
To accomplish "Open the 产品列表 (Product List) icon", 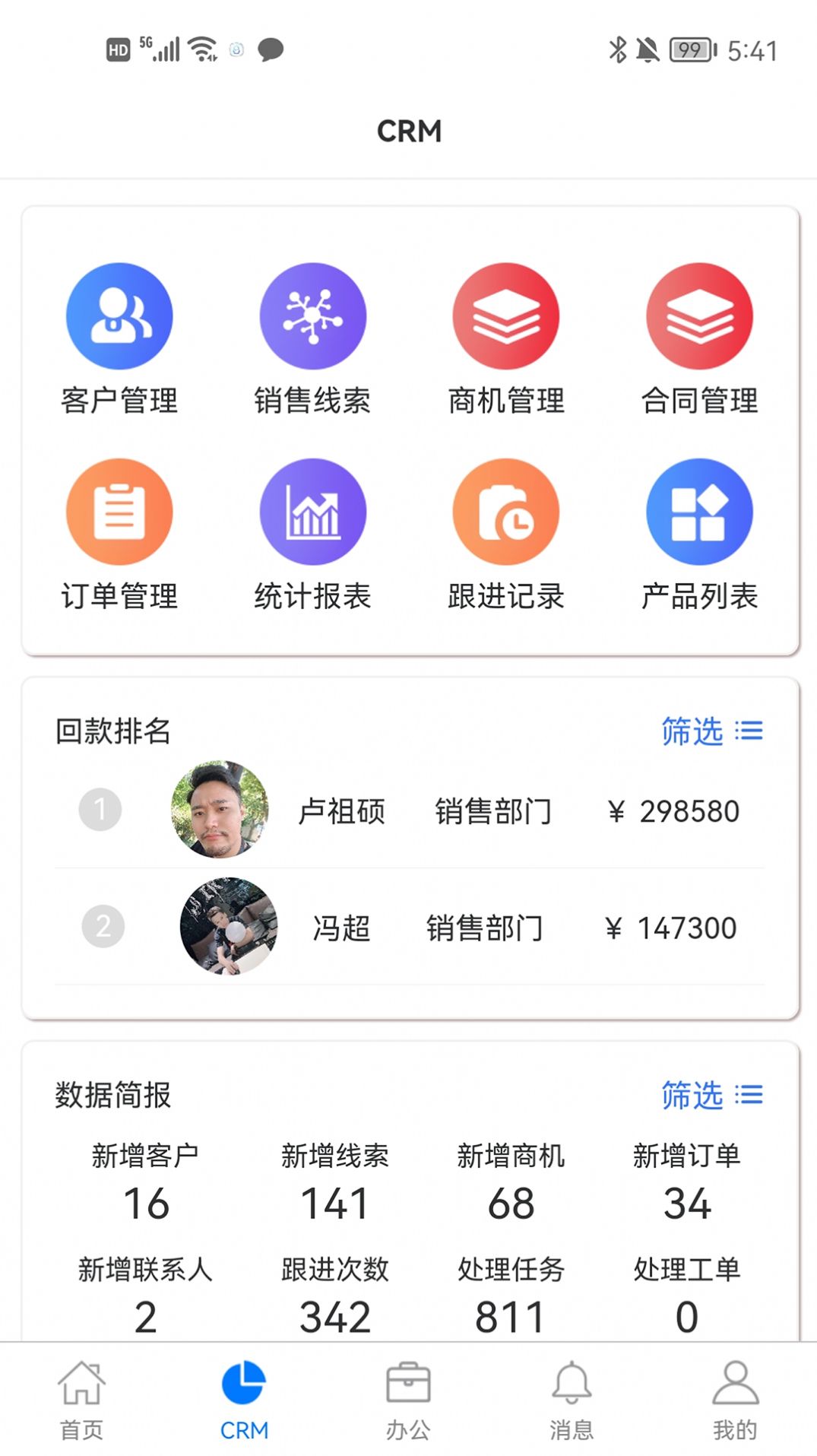I will 699,512.
